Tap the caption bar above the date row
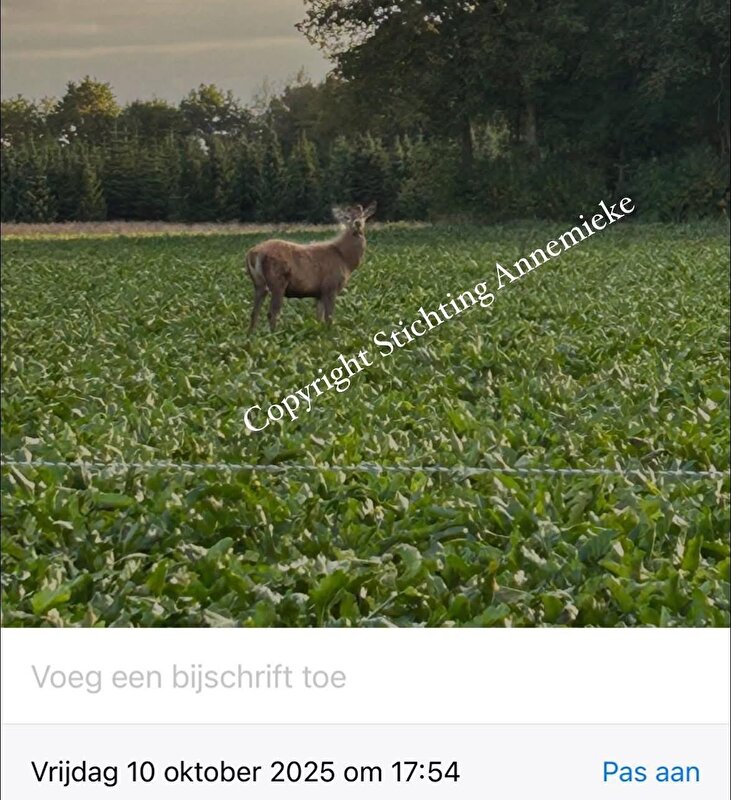The image size is (731, 800). [365, 677]
